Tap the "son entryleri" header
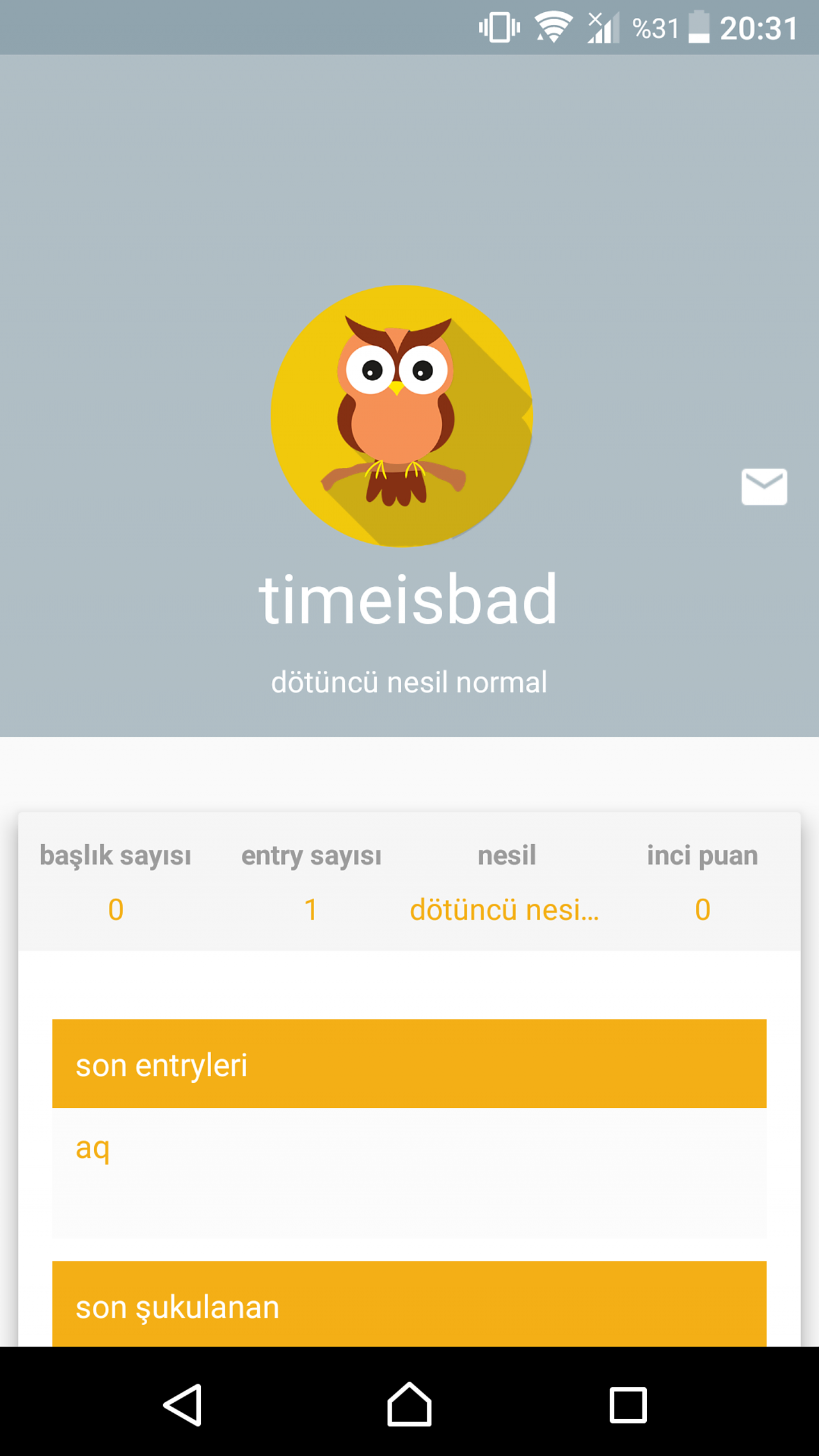Screen dimensions: 819x1456 409,1064
